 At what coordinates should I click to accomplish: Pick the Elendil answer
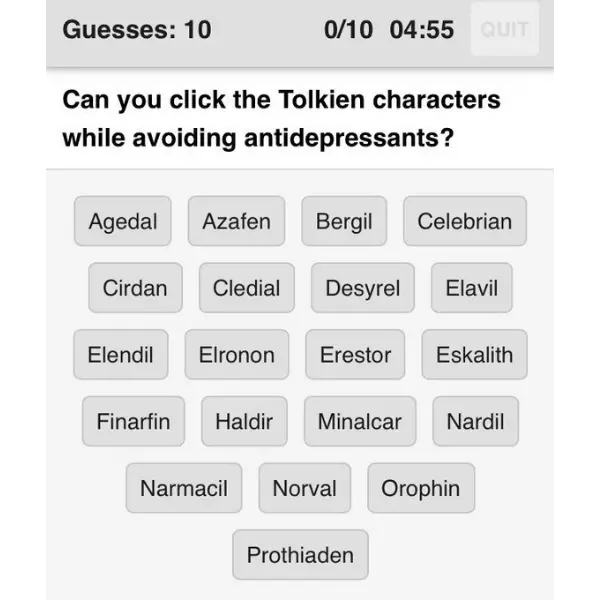point(120,355)
